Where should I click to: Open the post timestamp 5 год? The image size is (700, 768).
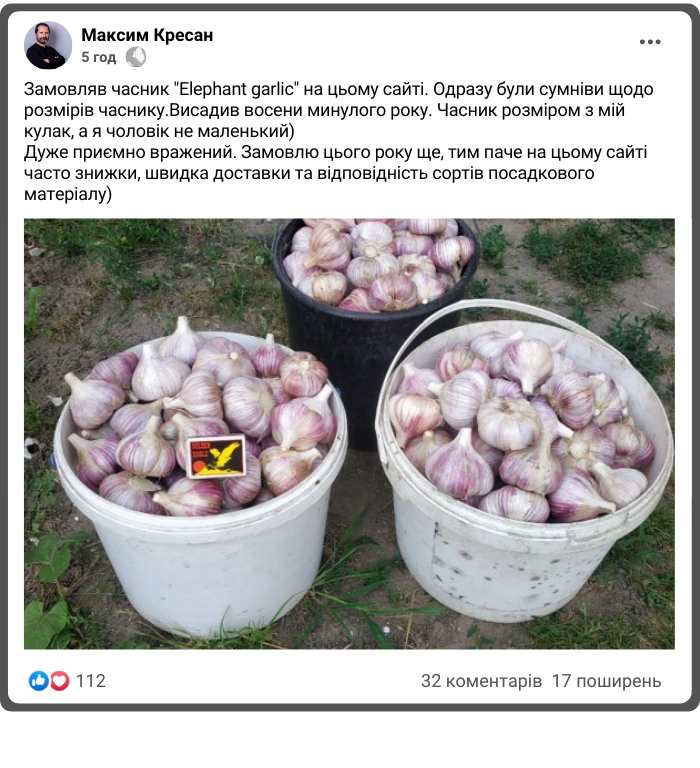98,57
